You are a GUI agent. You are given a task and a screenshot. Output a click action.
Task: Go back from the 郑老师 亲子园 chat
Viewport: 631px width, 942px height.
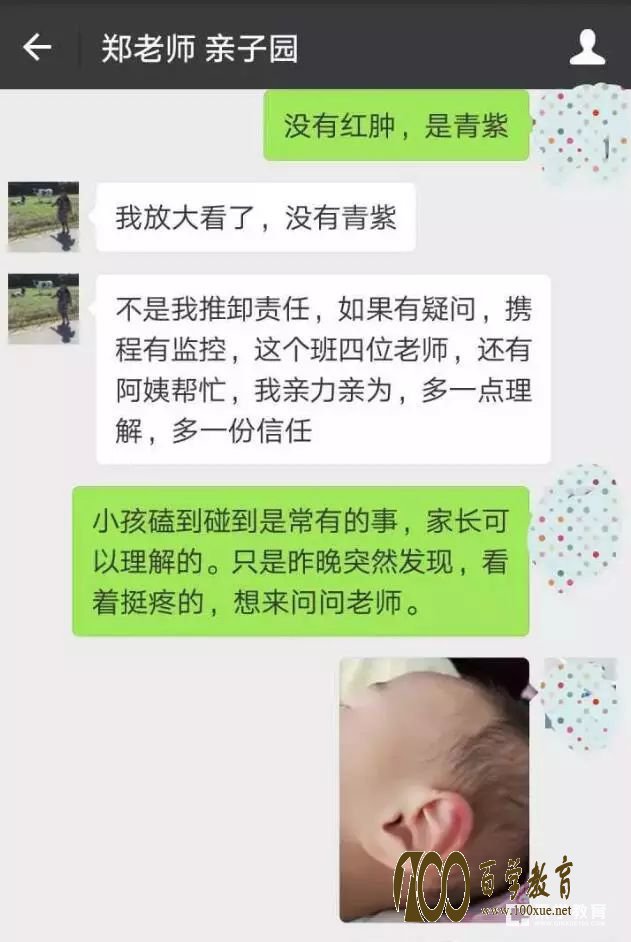click(37, 47)
